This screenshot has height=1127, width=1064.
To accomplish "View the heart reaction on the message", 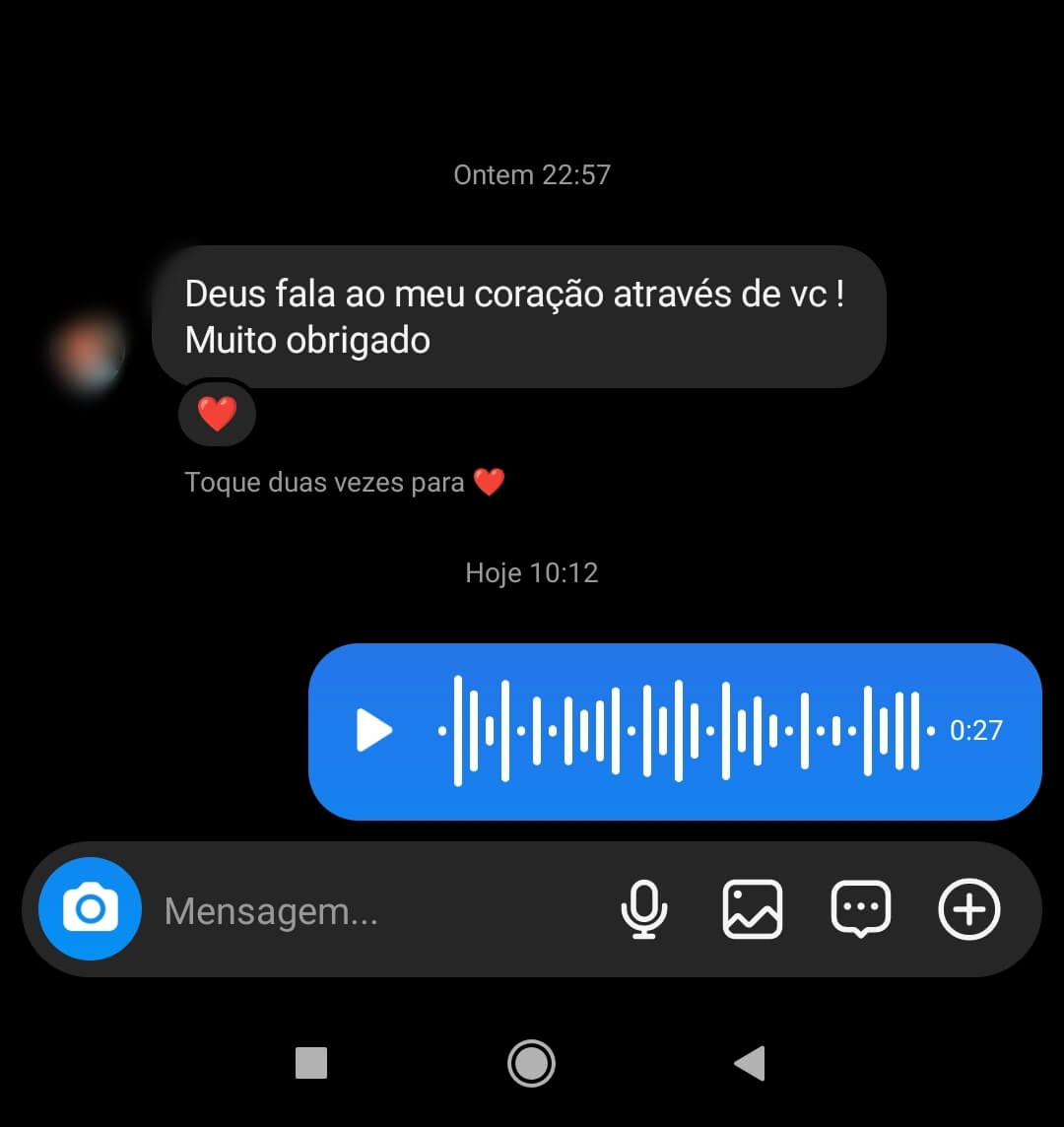I will pos(217,415).
